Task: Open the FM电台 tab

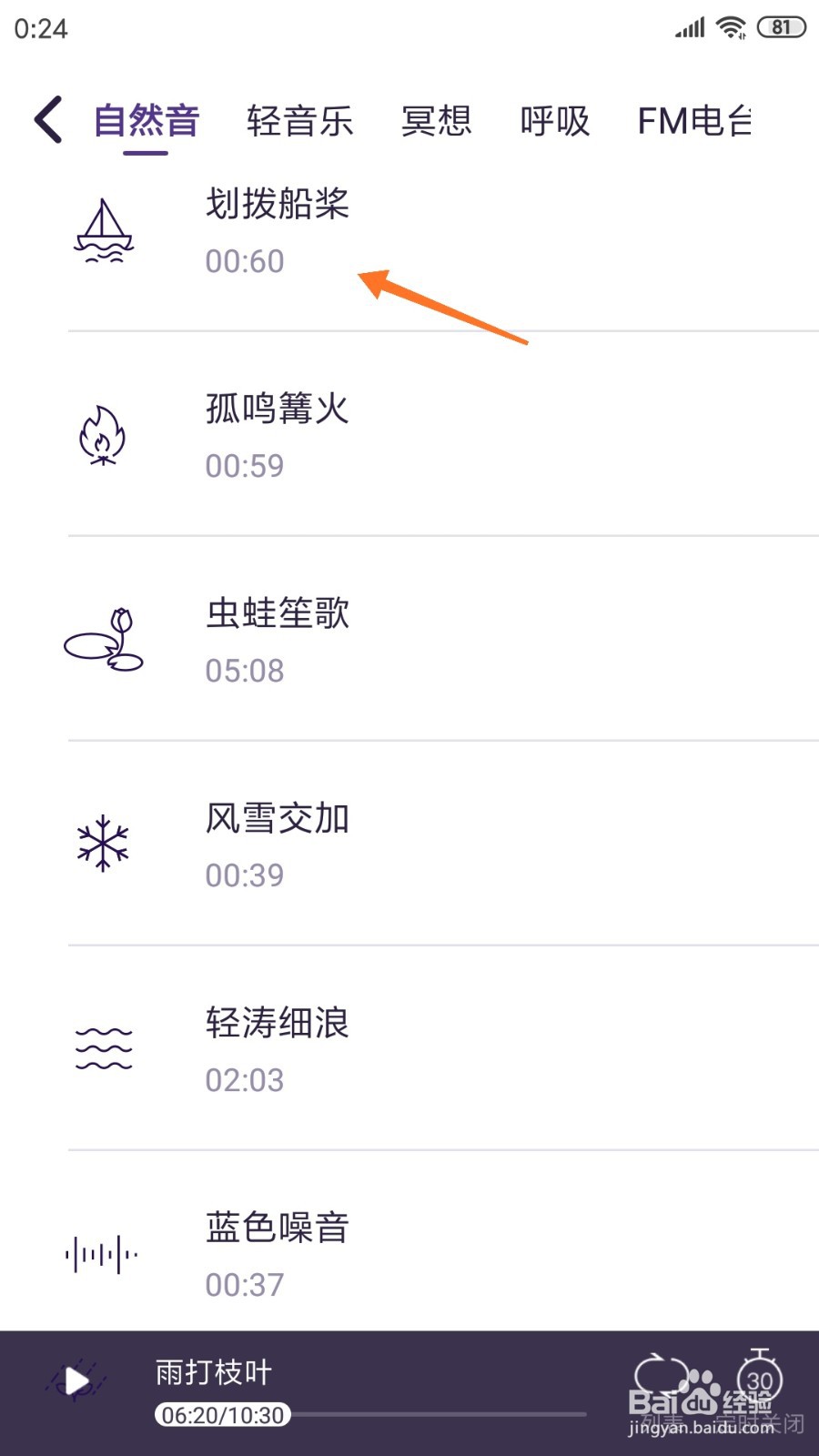Action: (x=694, y=121)
